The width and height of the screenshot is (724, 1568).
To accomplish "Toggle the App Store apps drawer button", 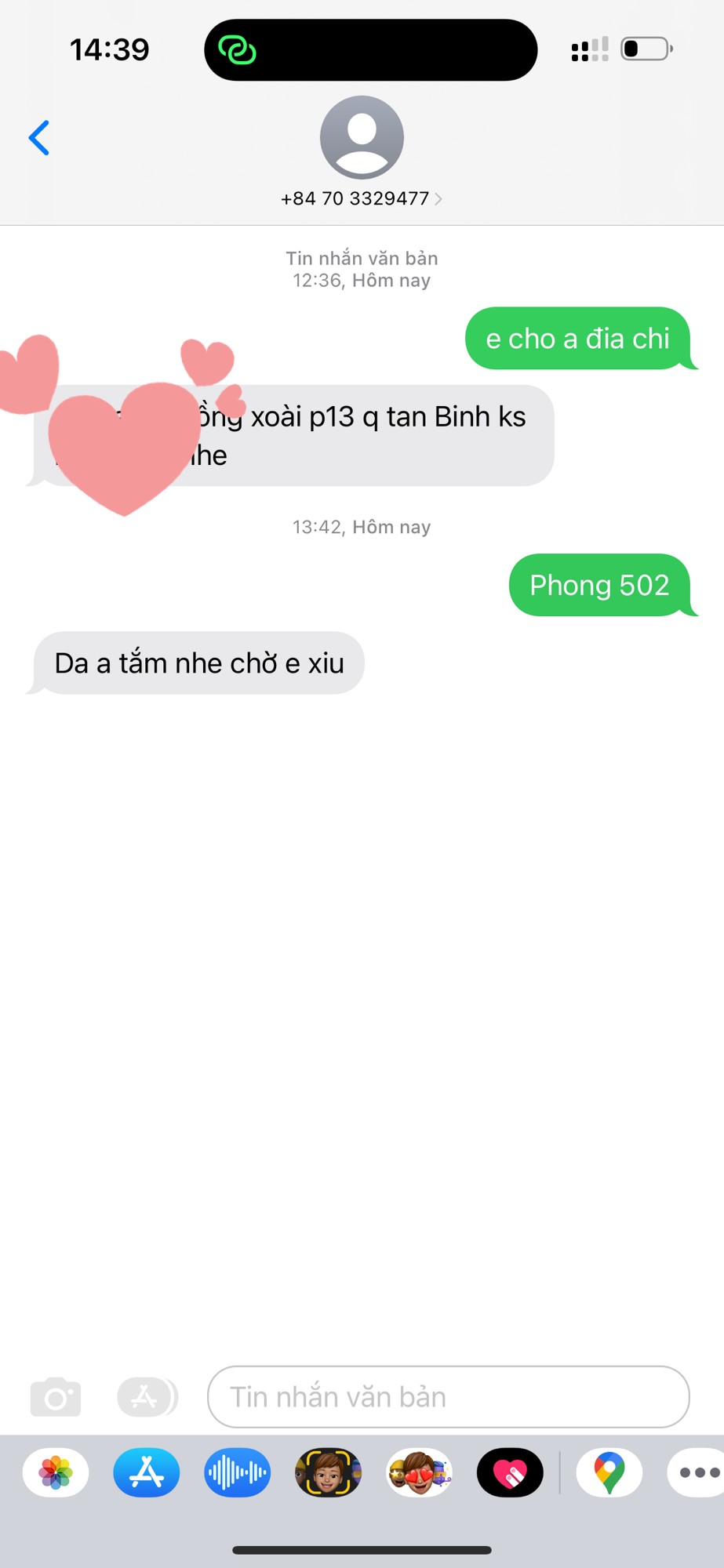I will [x=147, y=1396].
